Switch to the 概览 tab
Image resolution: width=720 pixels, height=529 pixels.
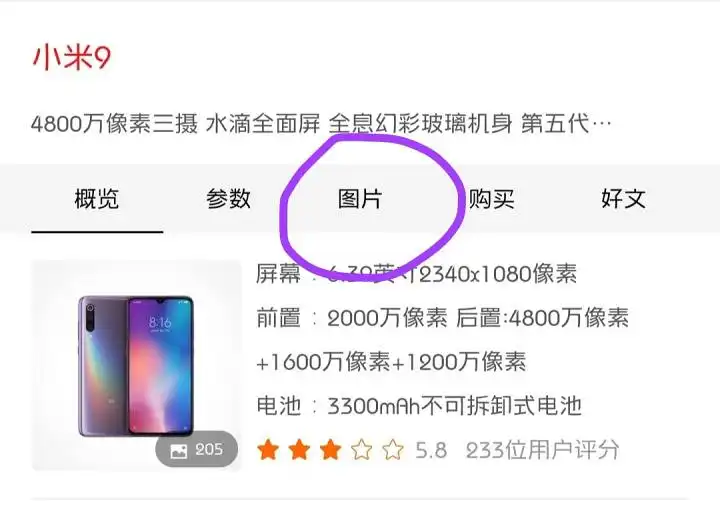point(97,198)
